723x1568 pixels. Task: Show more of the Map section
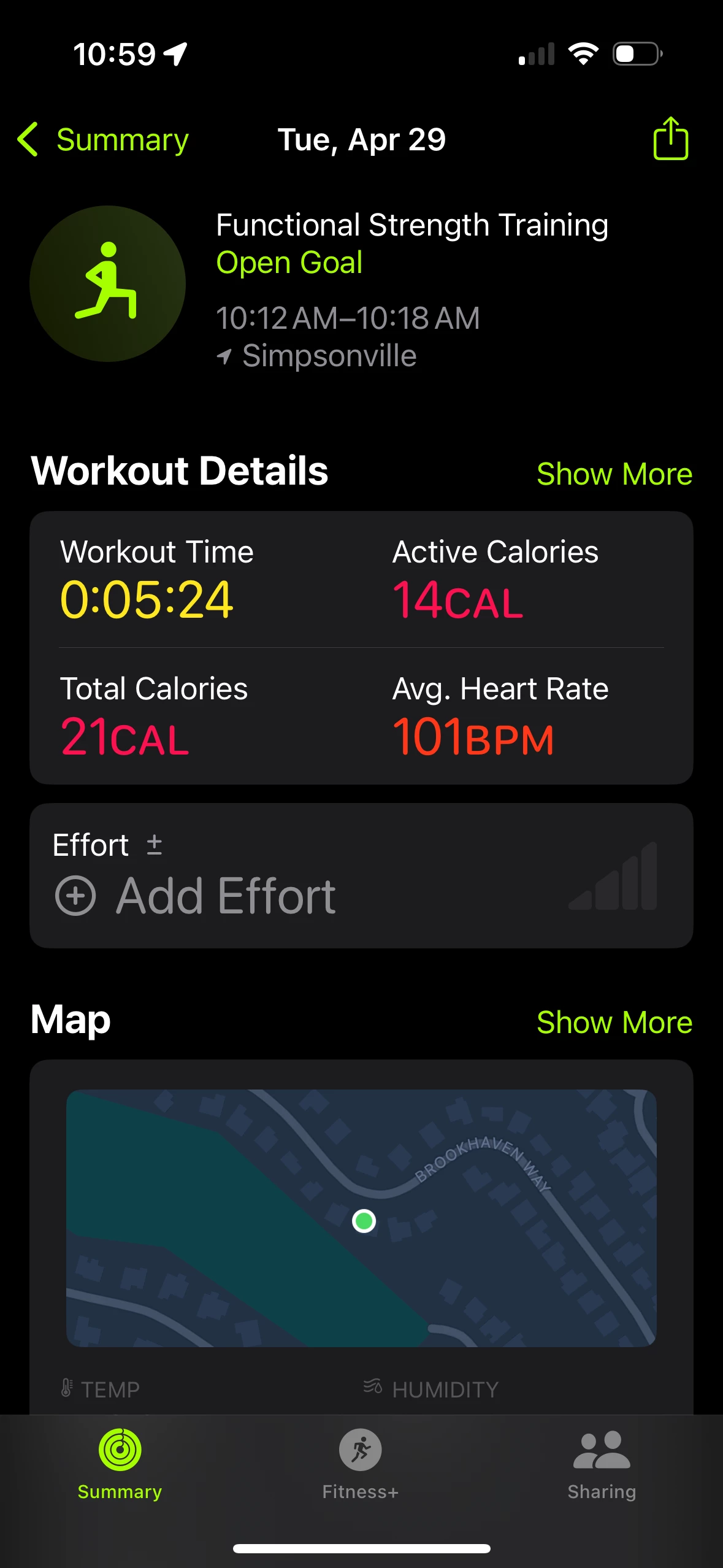pos(614,1022)
